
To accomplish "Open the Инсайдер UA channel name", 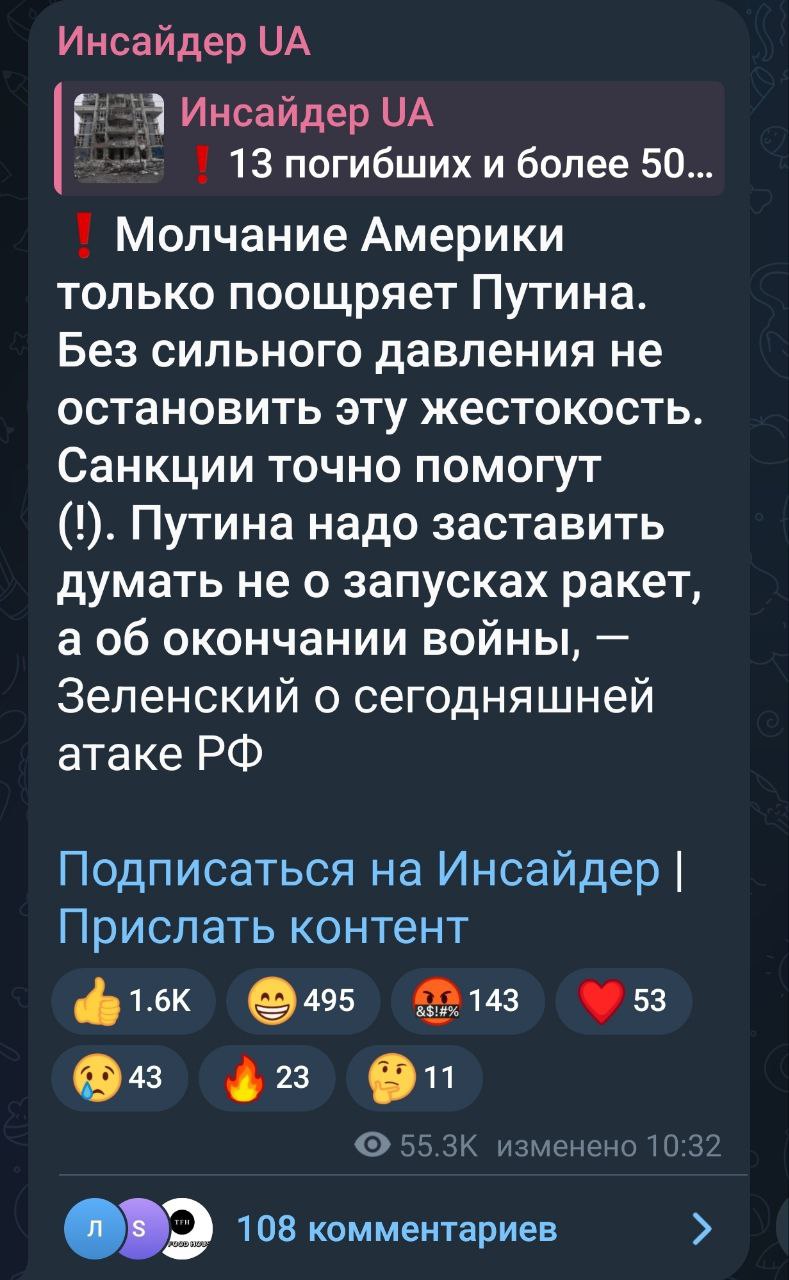I will click(x=184, y=42).
